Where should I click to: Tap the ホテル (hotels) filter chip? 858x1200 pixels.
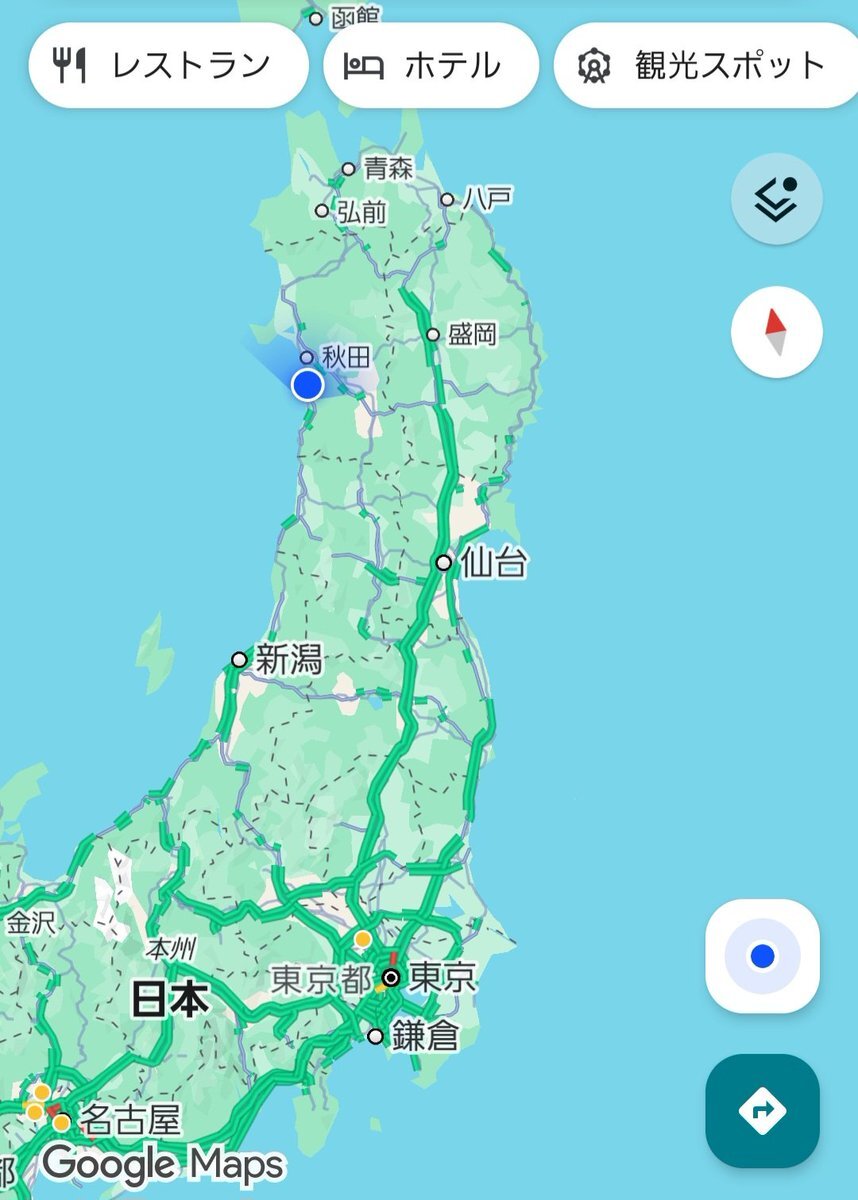[x=430, y=66]
